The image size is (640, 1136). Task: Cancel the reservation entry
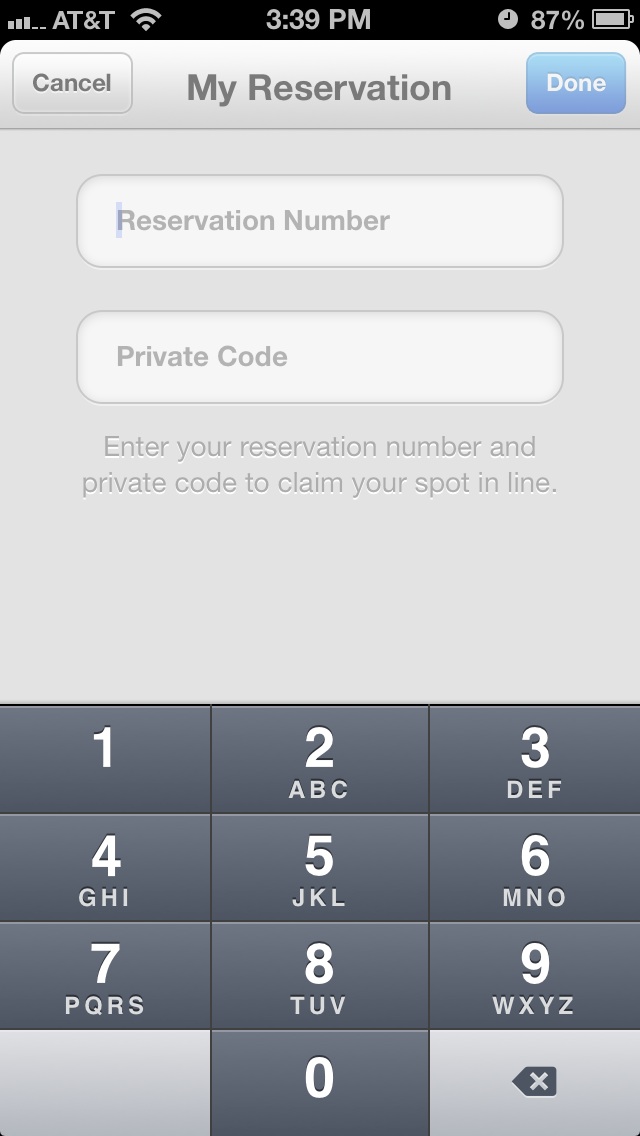point(72,83)
